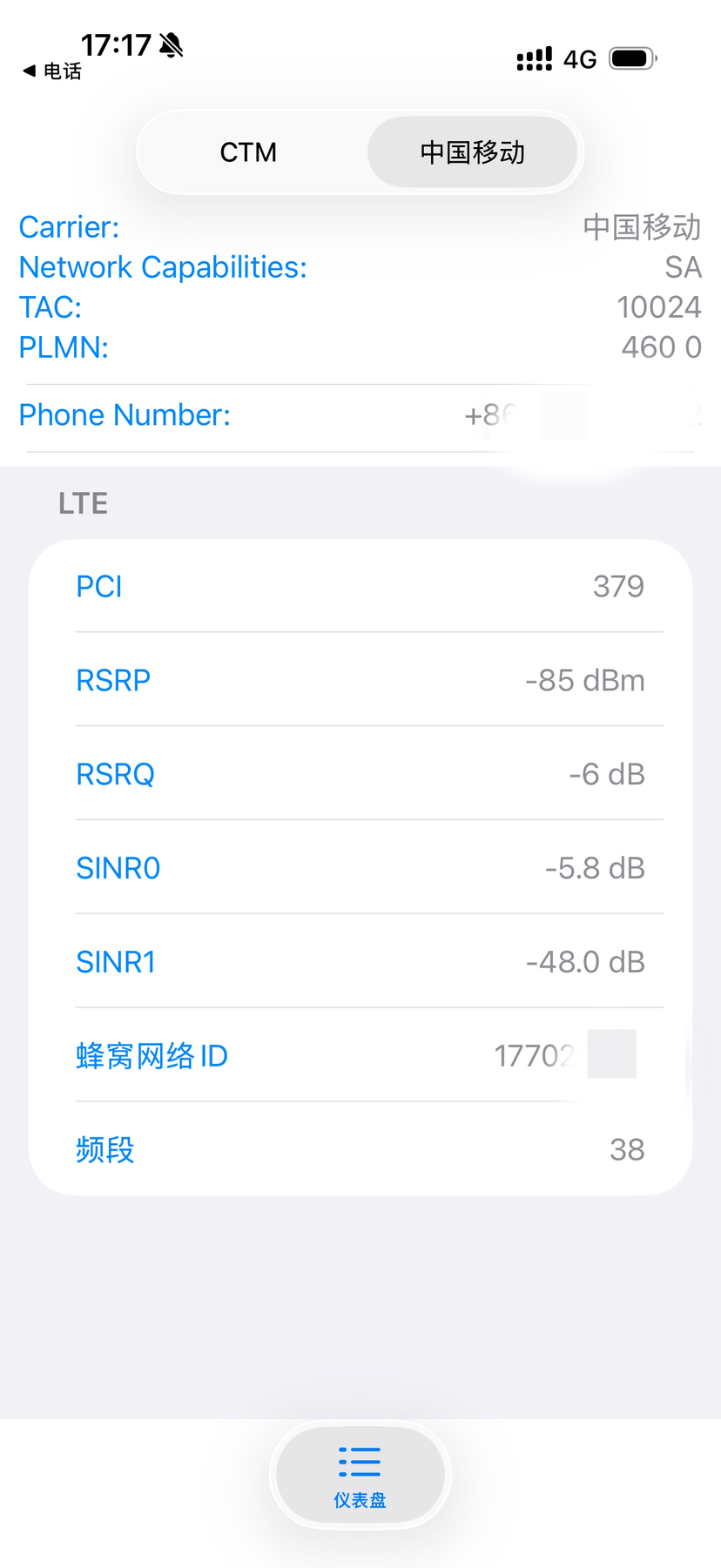Select the 中国移动 carrier segment

pyautogui.click(x=472, y=152)
